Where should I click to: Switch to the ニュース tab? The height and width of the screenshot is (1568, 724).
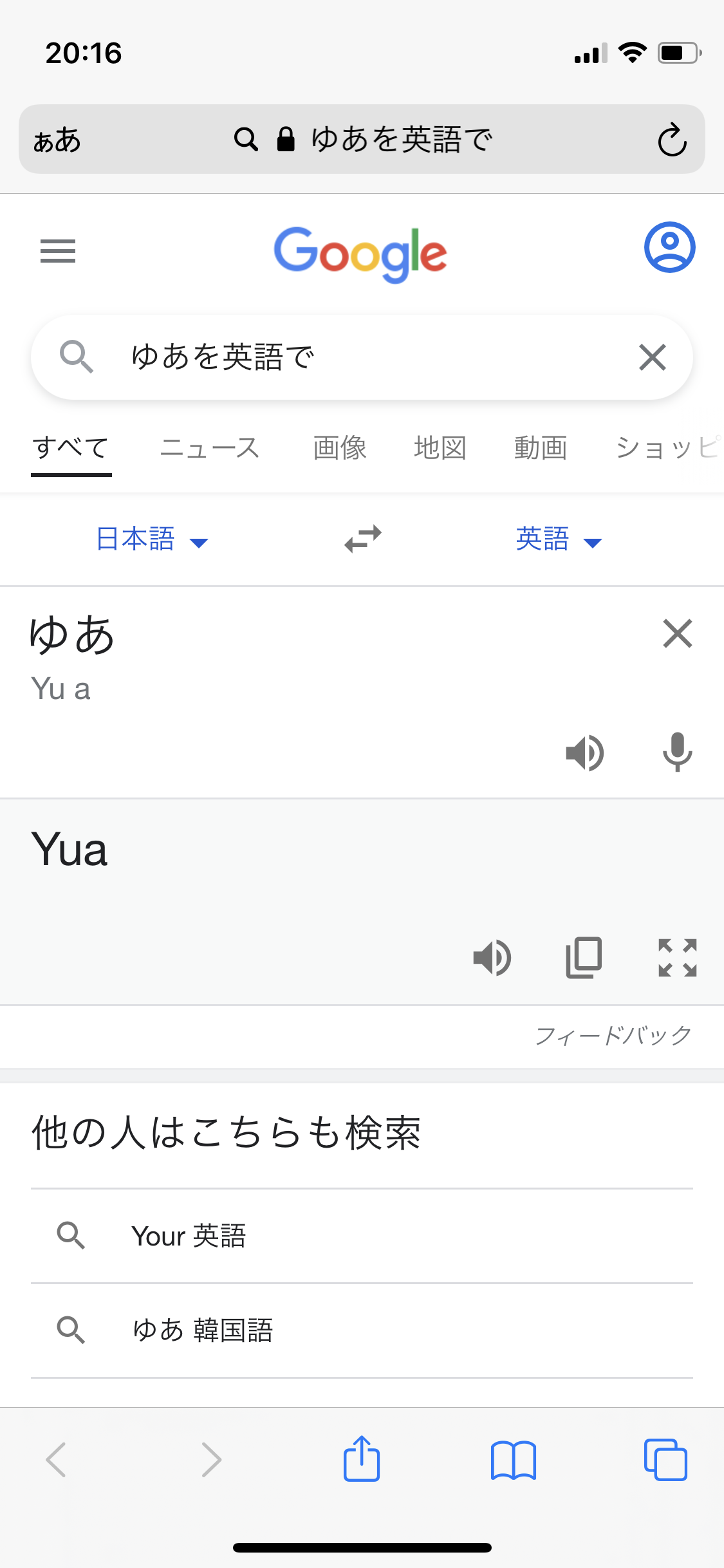(x=210, y=448)
